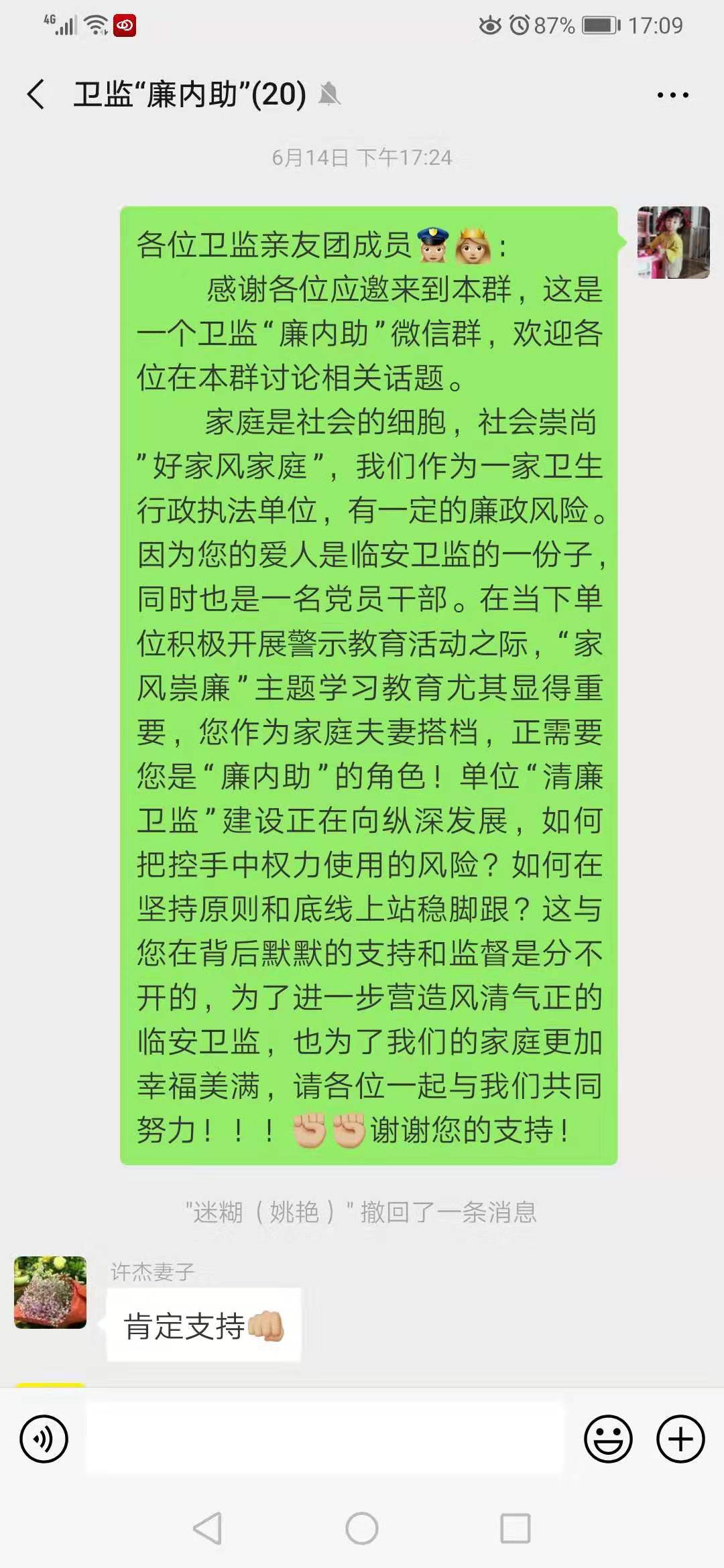Open 许杰妻子's profile avatar
724x1568 pixels.
pos(50,1292)
